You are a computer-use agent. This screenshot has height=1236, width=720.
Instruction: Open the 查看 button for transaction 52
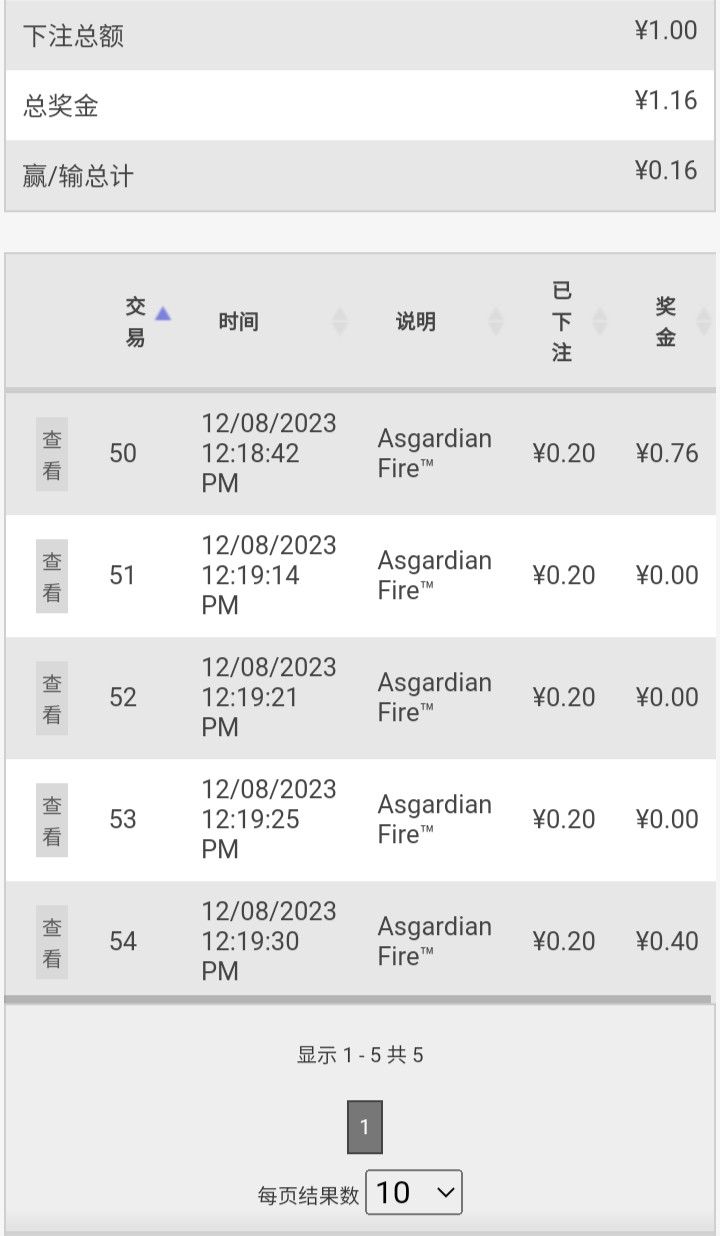pyautogui.click(x=52, y=699)
